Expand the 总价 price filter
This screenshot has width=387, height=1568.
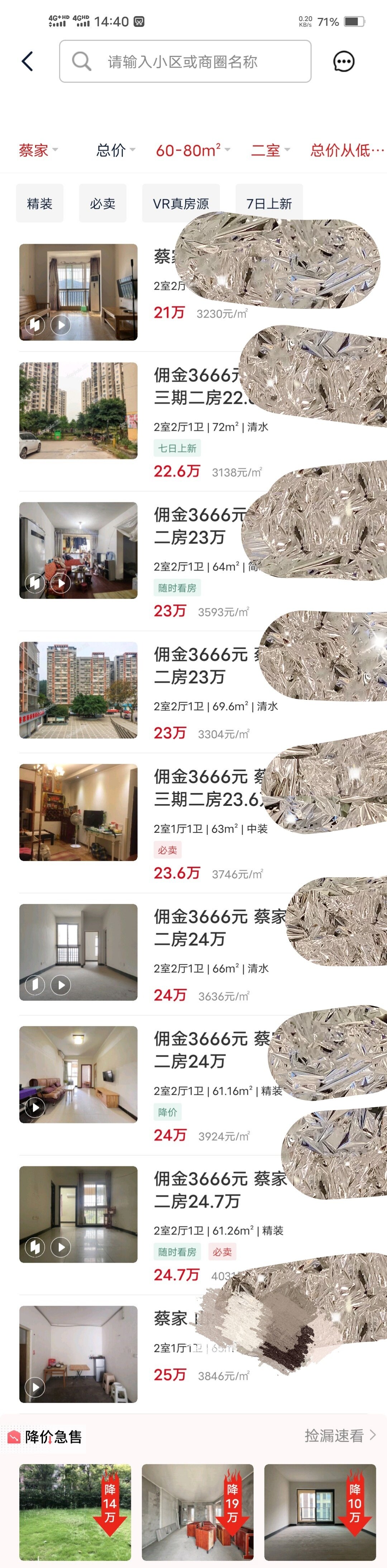115,150
